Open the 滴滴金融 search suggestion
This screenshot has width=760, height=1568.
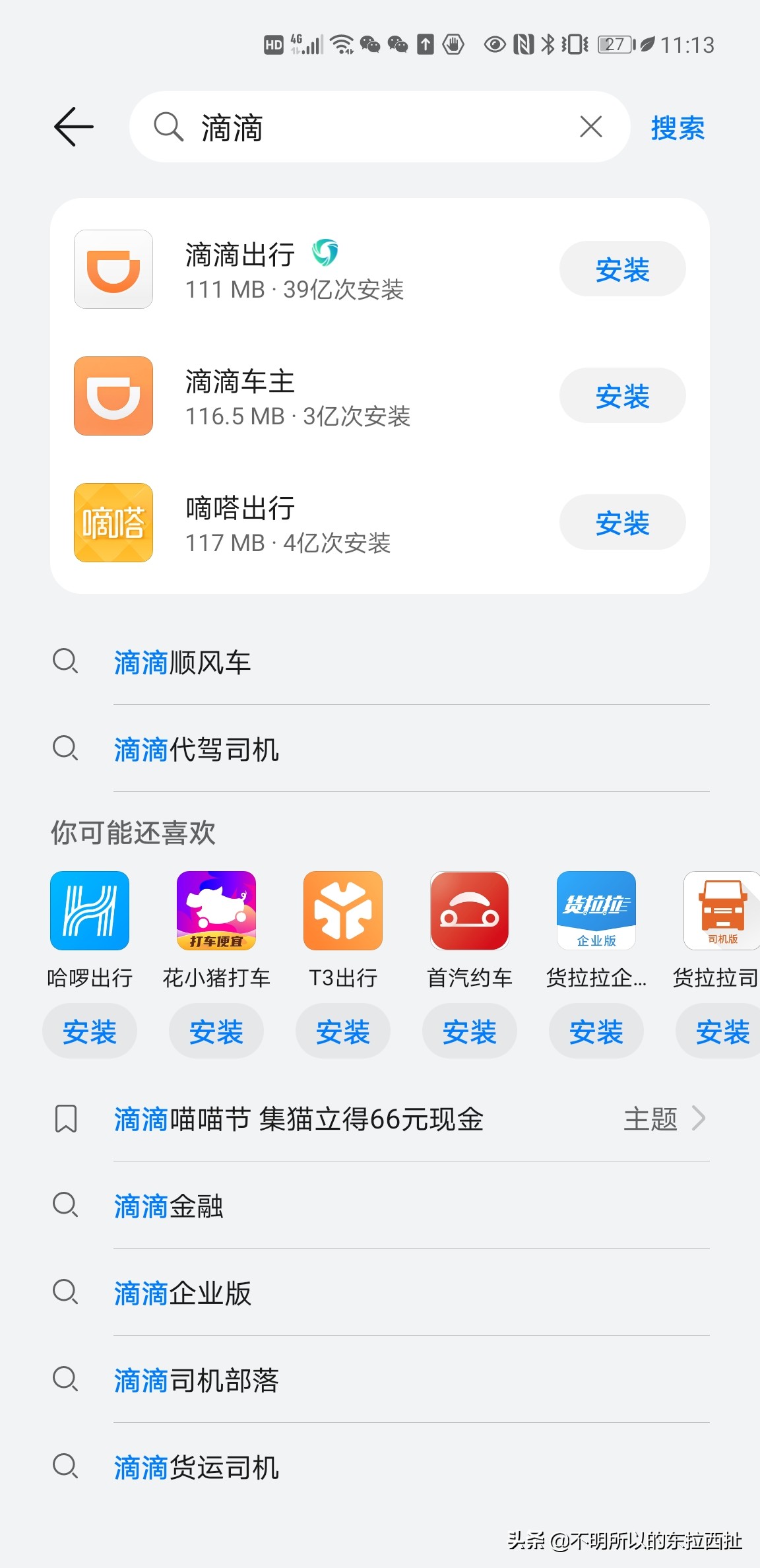tap(169, 1206)
